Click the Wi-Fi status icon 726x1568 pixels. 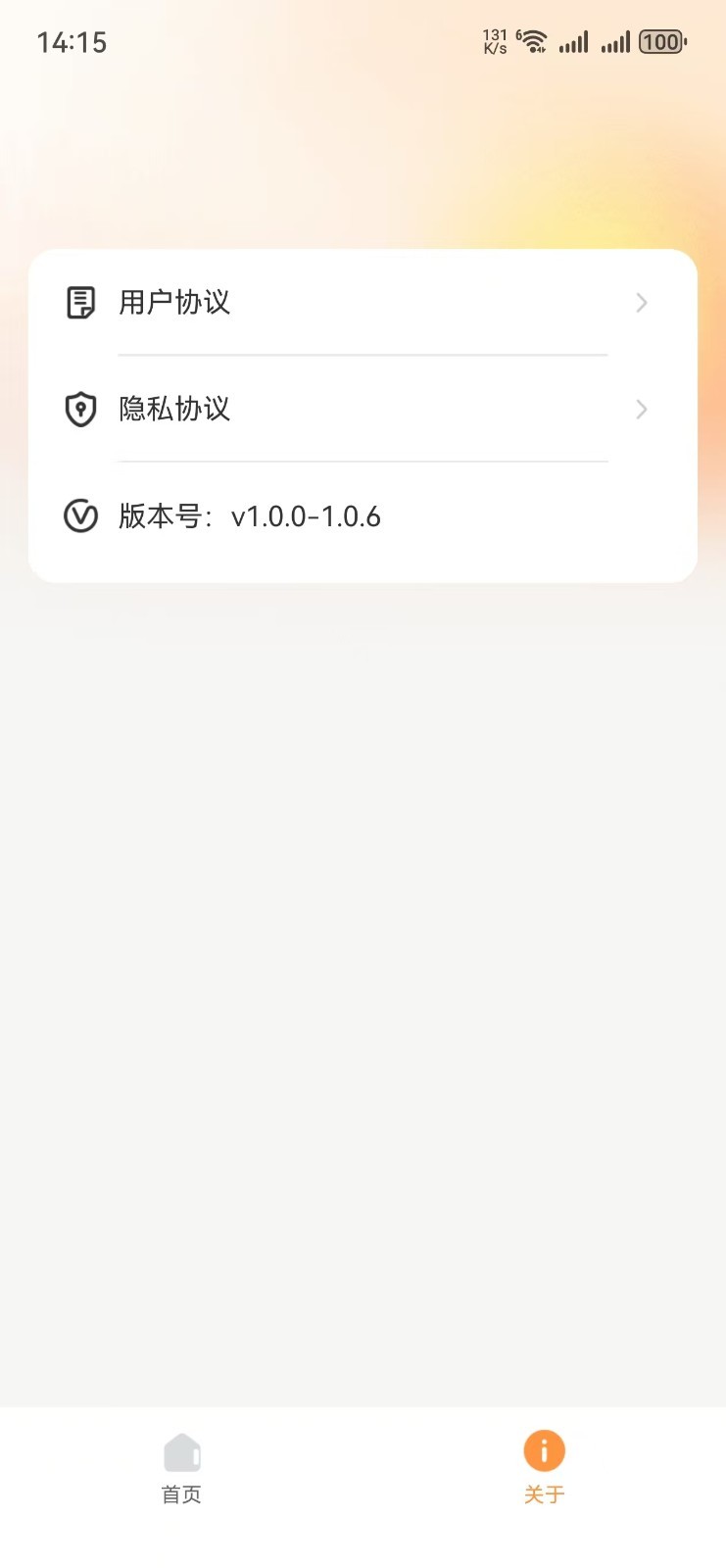(533, 41)
